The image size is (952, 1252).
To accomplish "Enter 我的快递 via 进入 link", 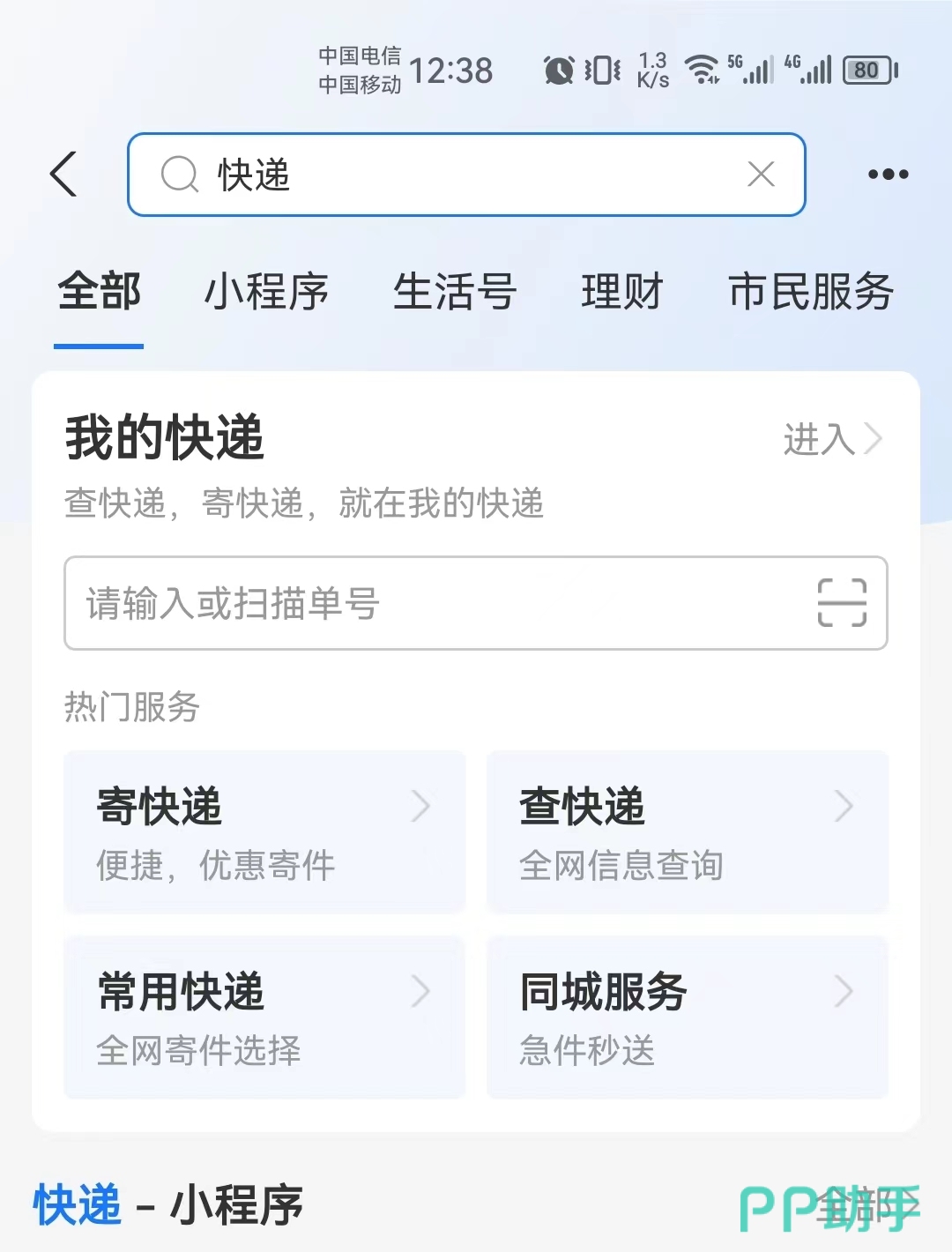I will point(831,439).
